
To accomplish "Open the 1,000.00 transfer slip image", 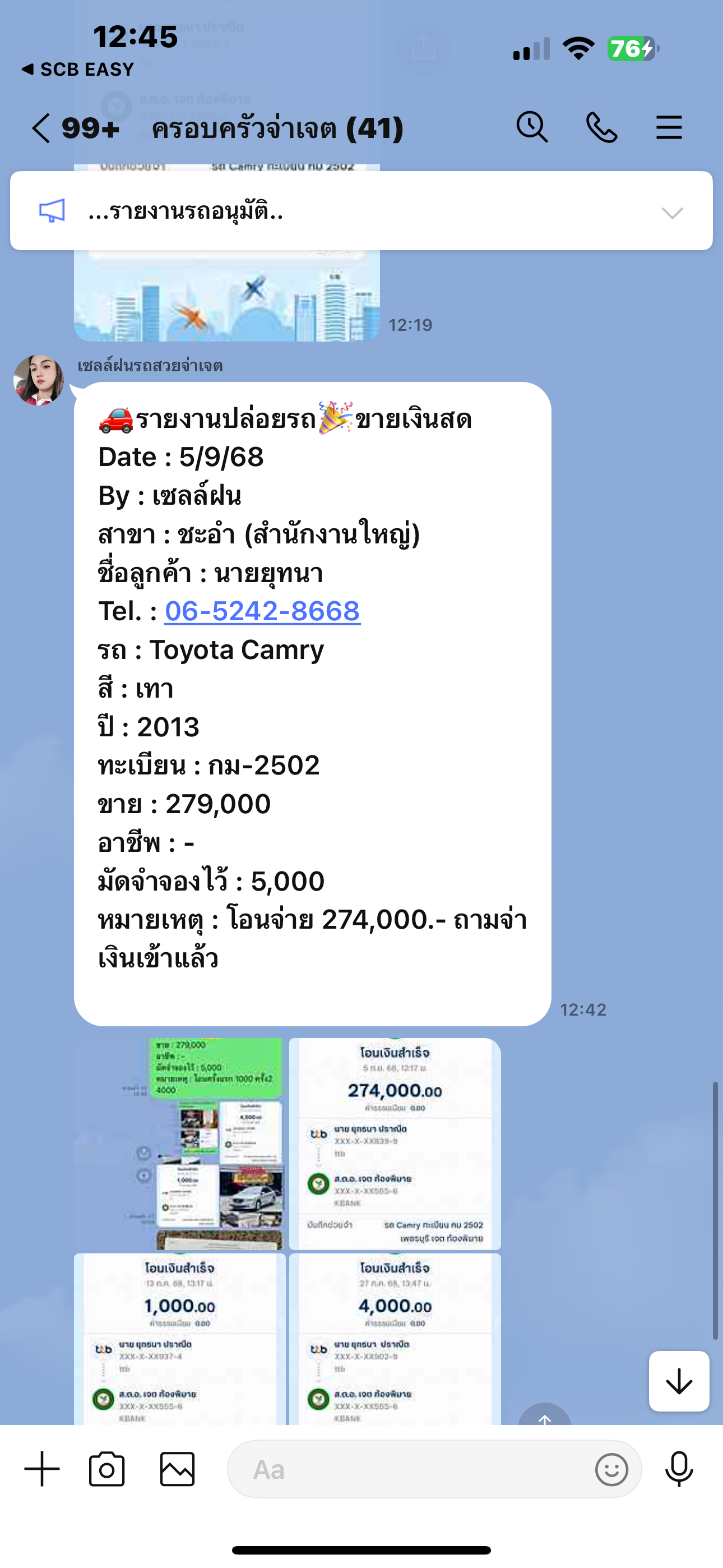I will pyautogui.click(x=179, y=1338).
